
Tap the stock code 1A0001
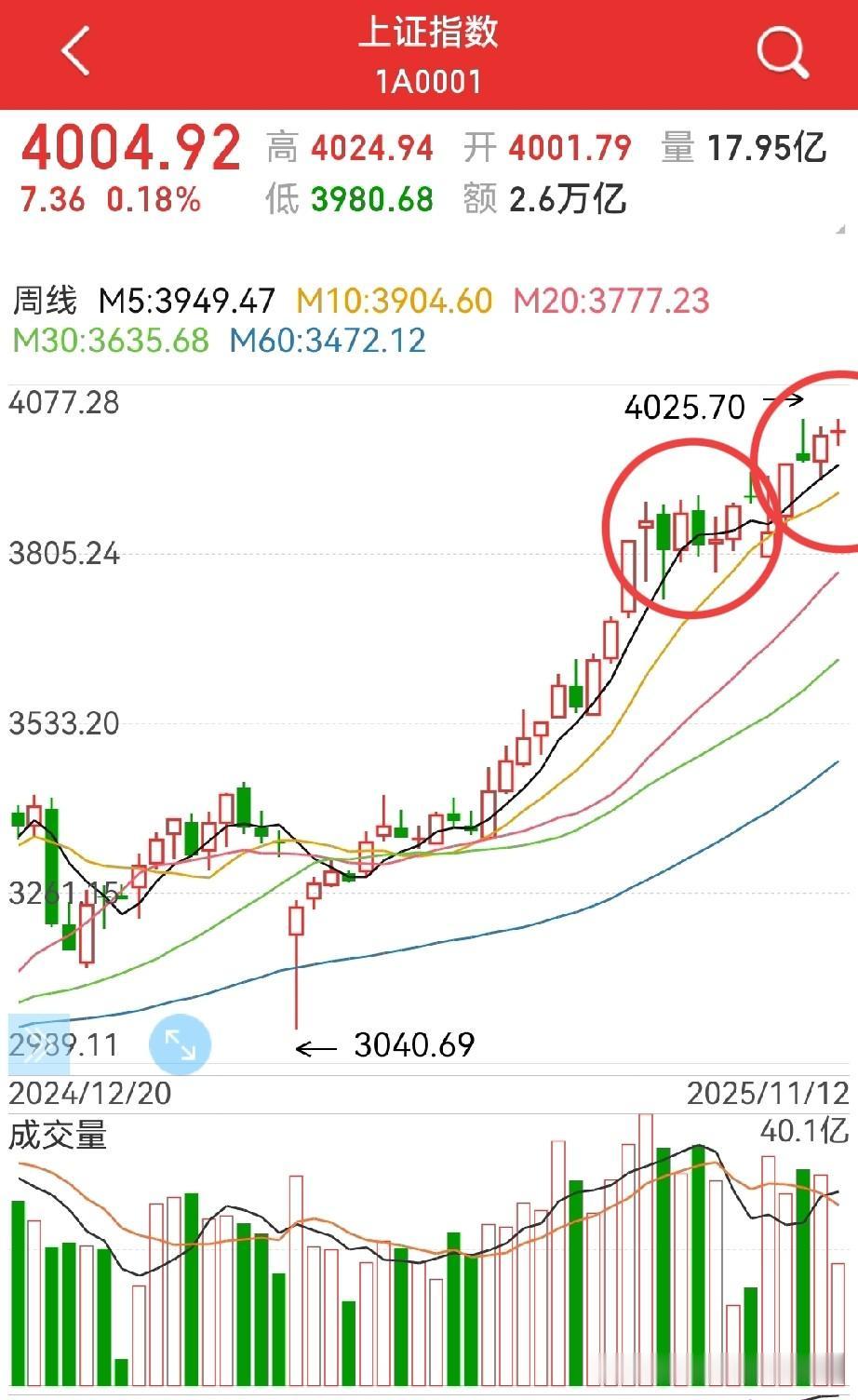429,82
